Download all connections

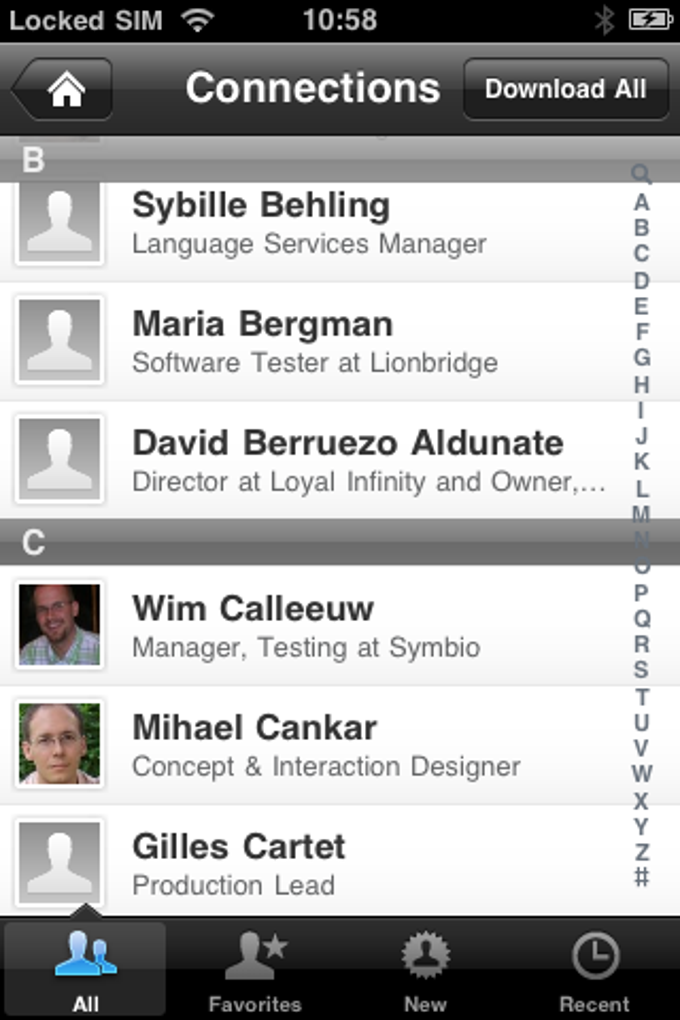[565, 90]
